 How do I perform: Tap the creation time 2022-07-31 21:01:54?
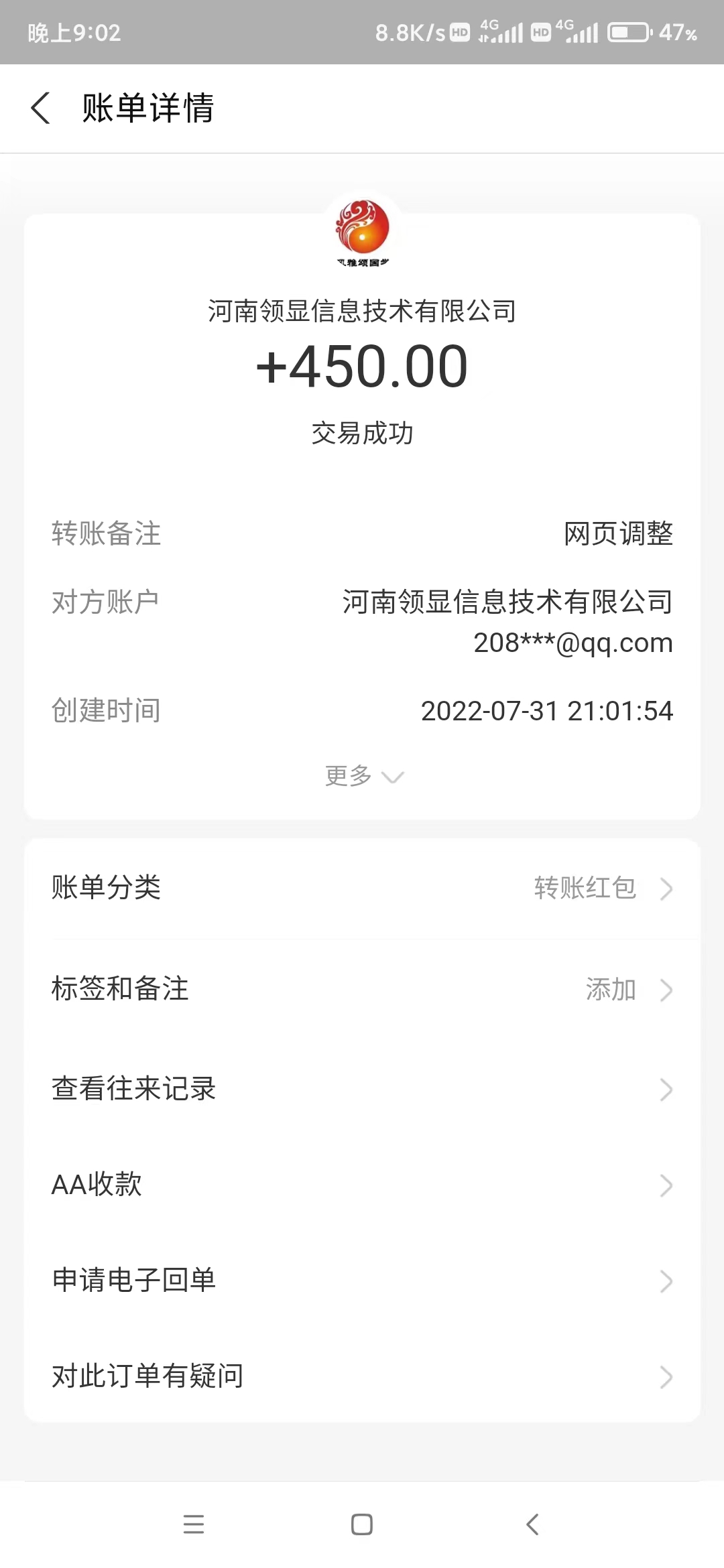(546, 710)
